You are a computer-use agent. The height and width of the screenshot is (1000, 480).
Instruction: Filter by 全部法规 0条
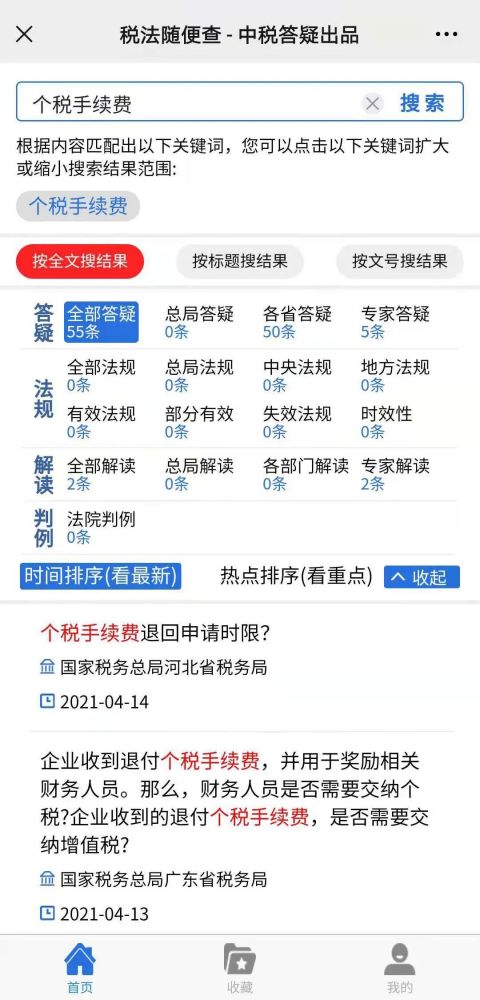[101, 376]
